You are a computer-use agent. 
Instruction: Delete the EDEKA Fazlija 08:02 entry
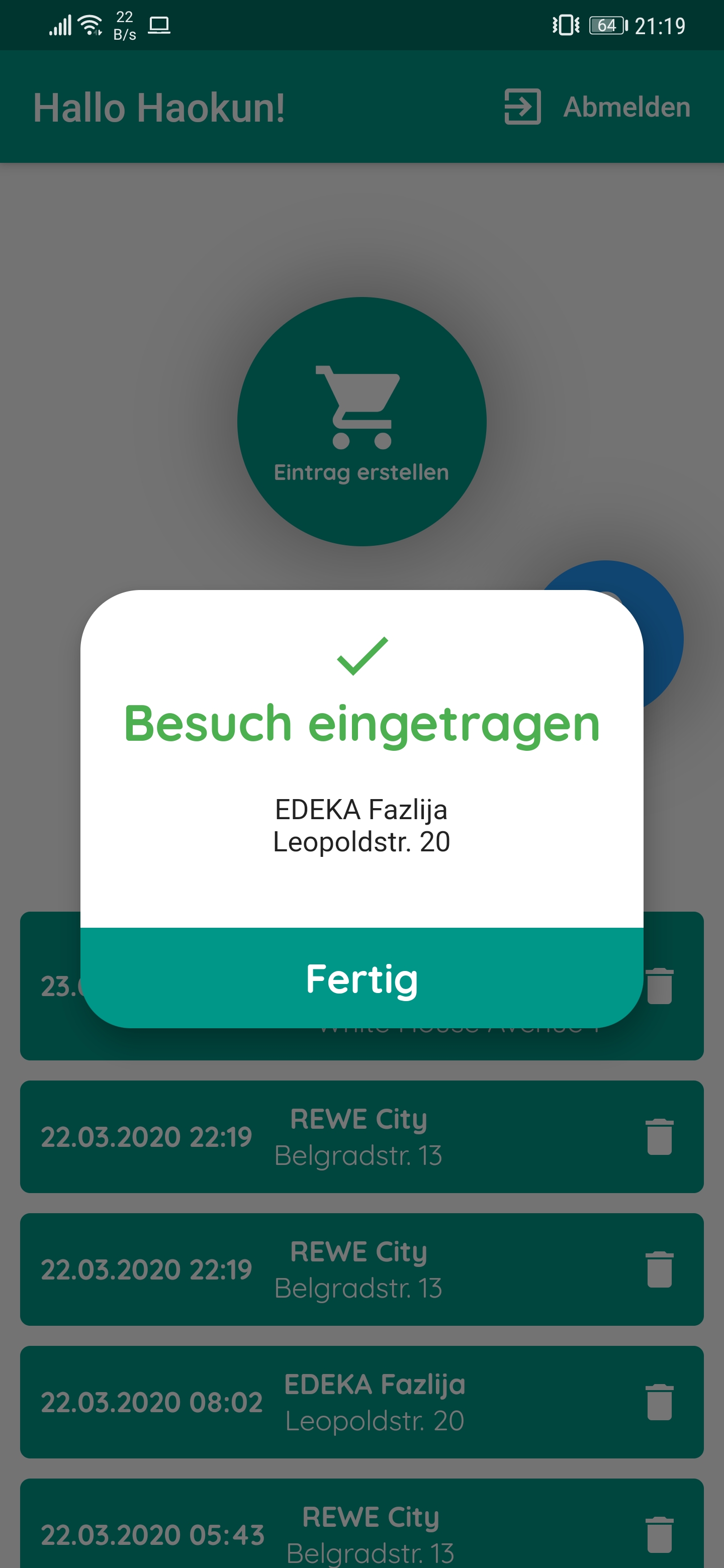tap(659, 1402)
